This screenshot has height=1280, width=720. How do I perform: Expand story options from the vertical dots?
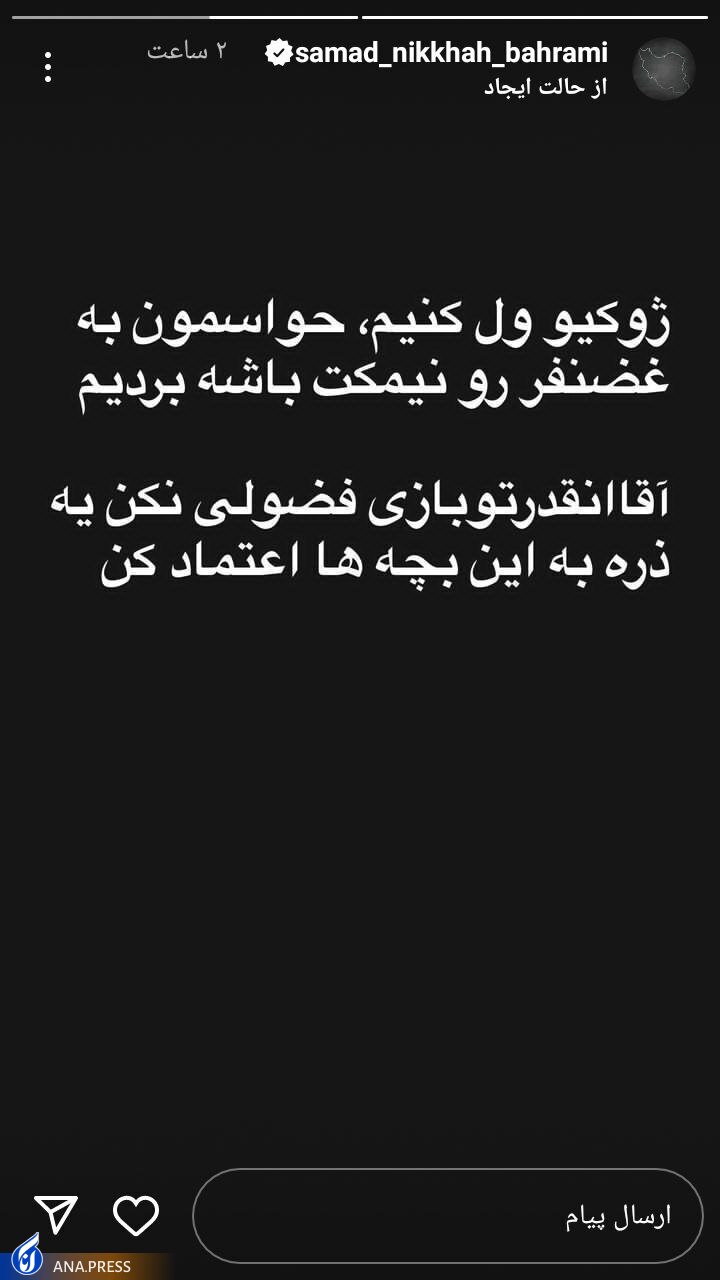(x=47, y=66)
